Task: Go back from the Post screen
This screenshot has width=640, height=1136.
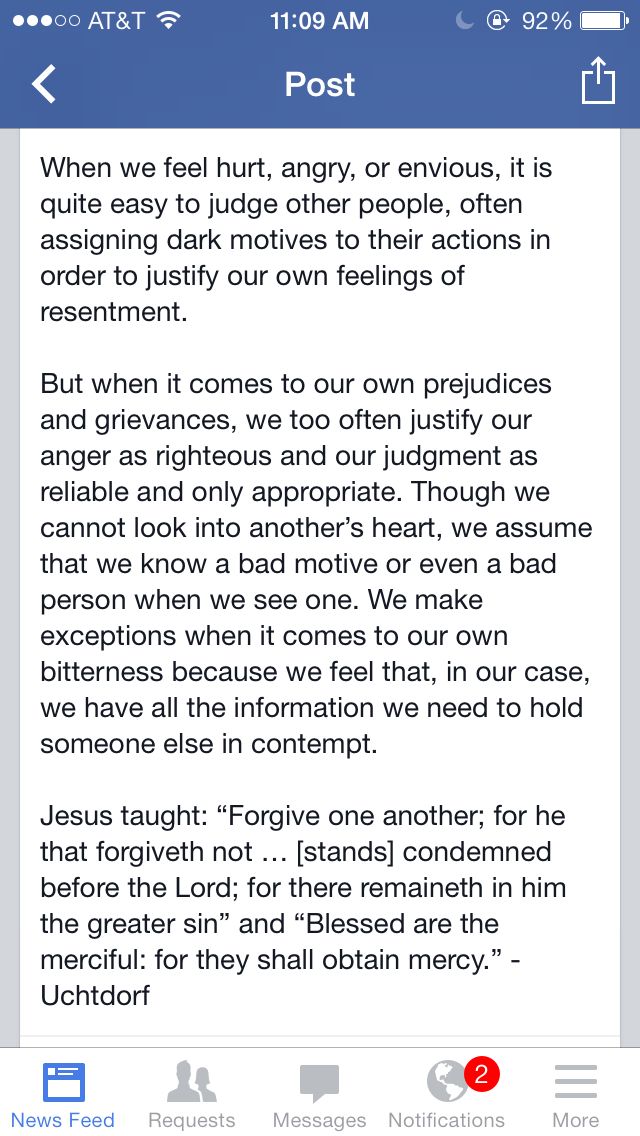Action: [44, 85]
